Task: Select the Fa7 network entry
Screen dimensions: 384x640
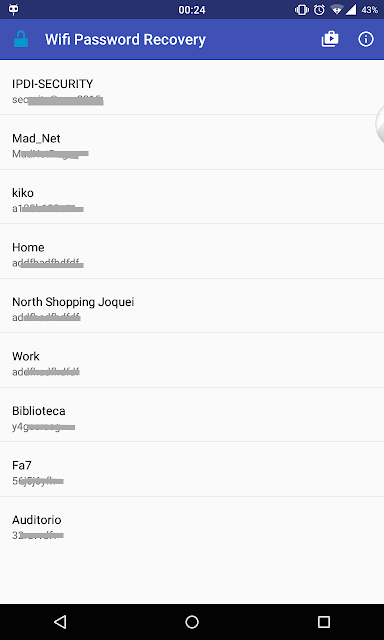Action: point(192,469)
